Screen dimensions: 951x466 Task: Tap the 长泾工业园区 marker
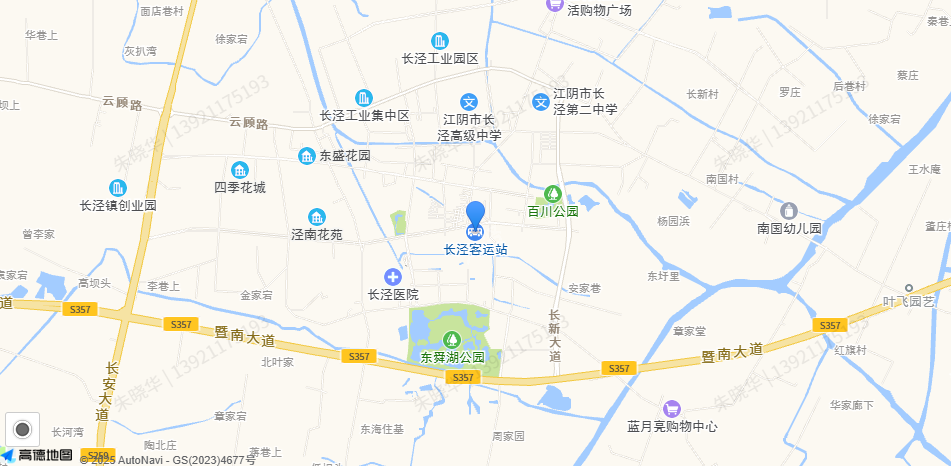point(439,41)
